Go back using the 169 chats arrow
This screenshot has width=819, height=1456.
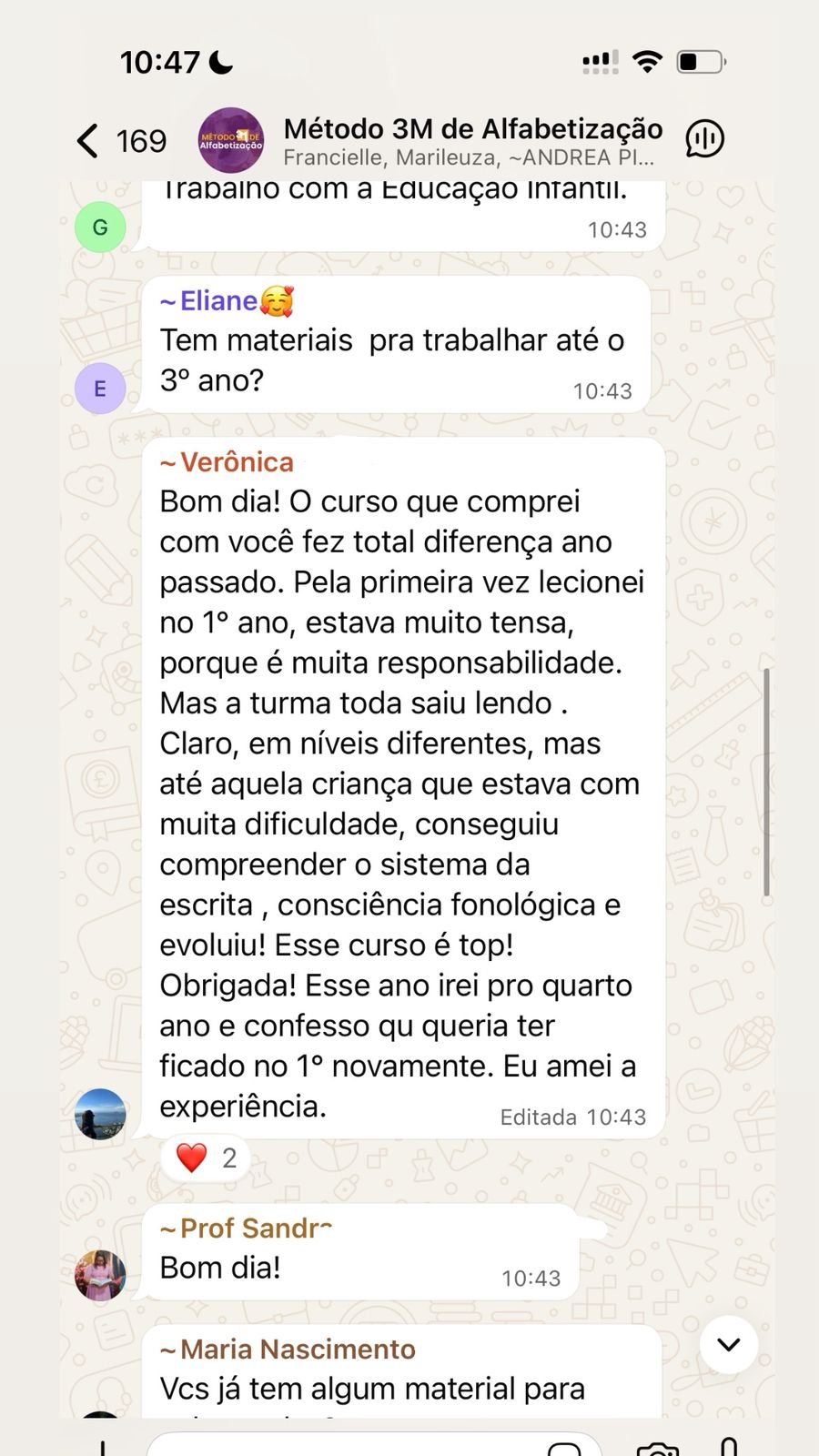[118, 138]
